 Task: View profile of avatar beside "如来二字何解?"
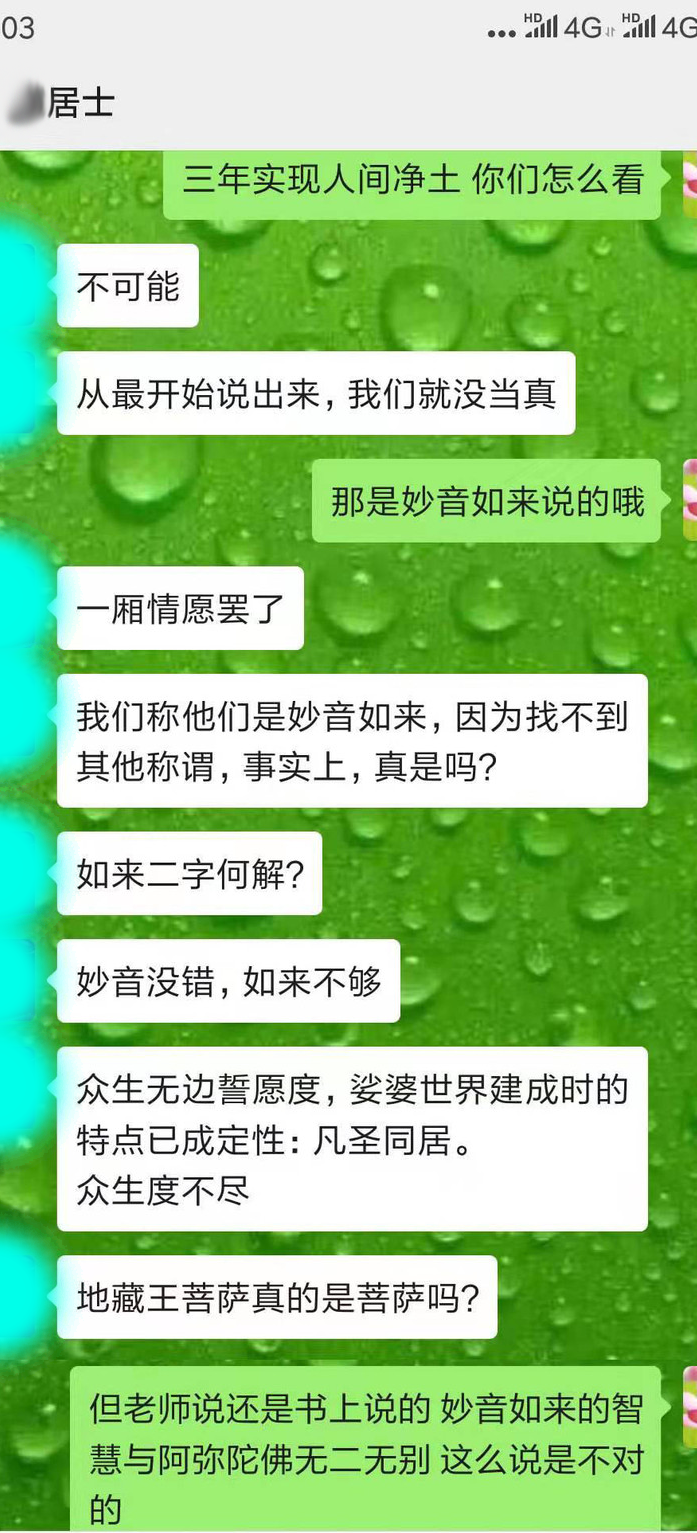click(x=18, y=873)
